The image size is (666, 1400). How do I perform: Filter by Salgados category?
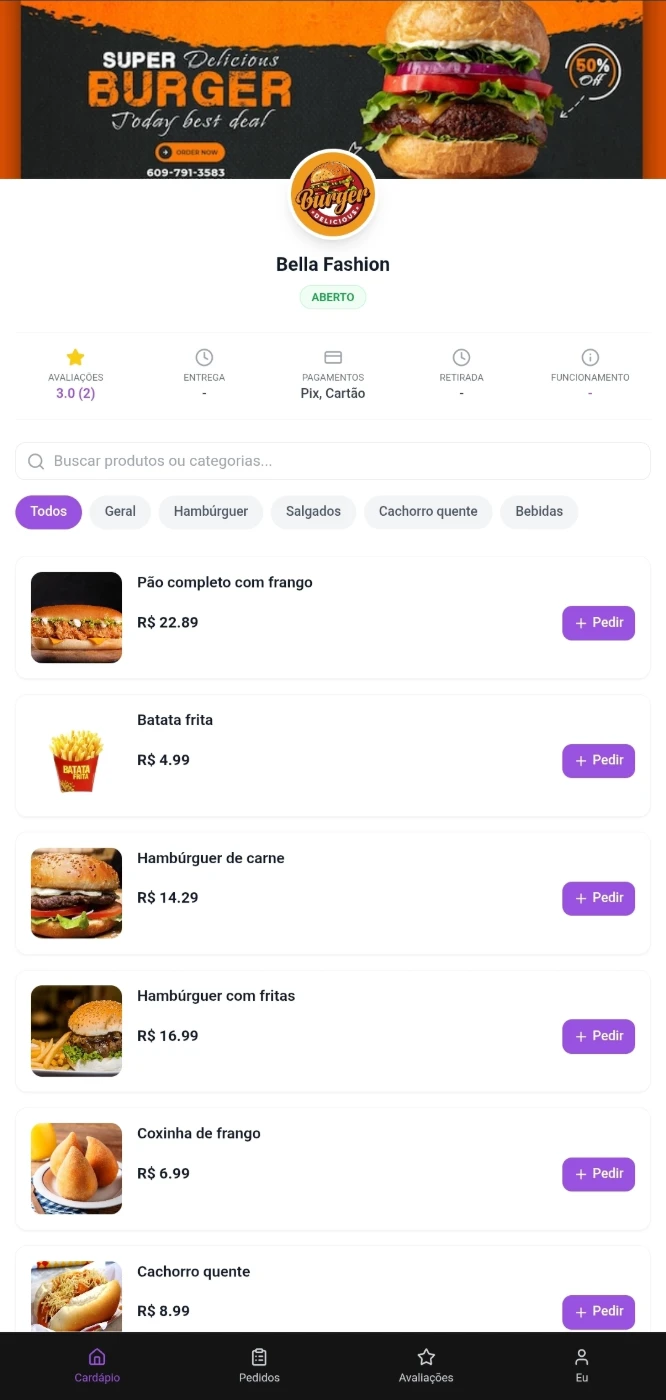[x=313, y=512]
